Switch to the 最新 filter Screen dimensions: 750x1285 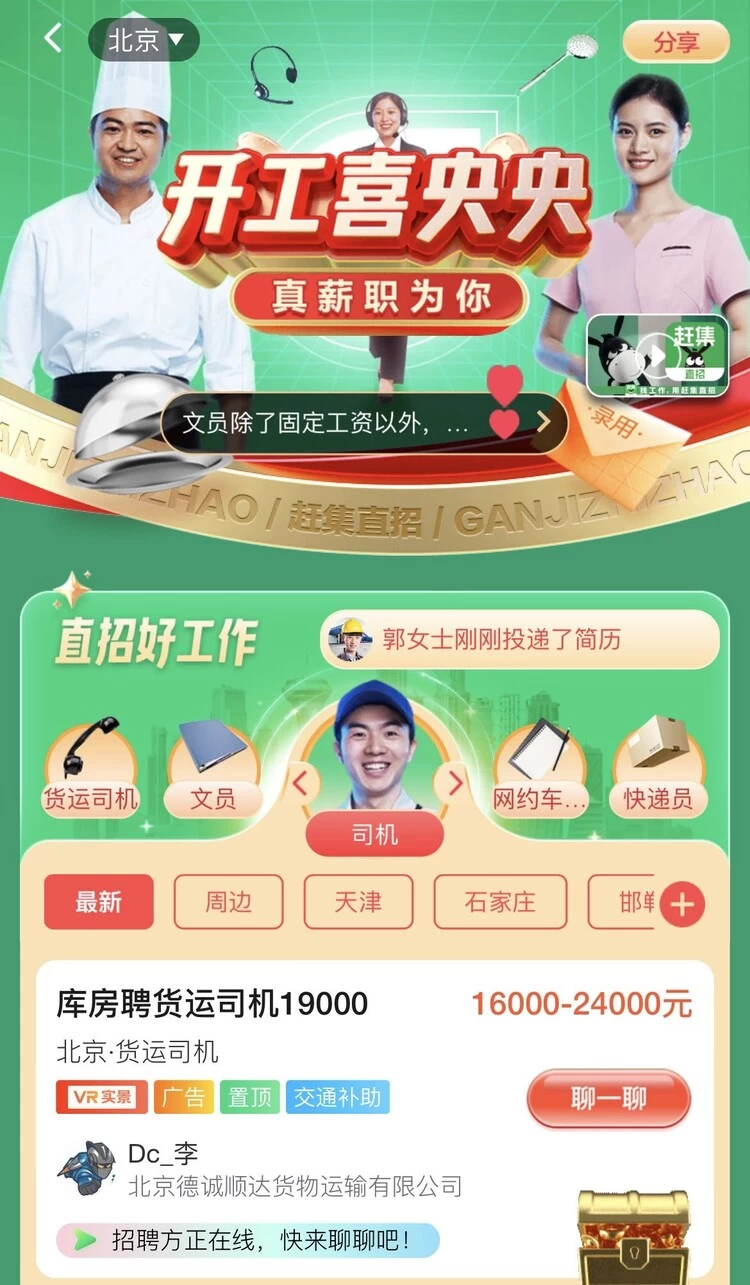98,902
